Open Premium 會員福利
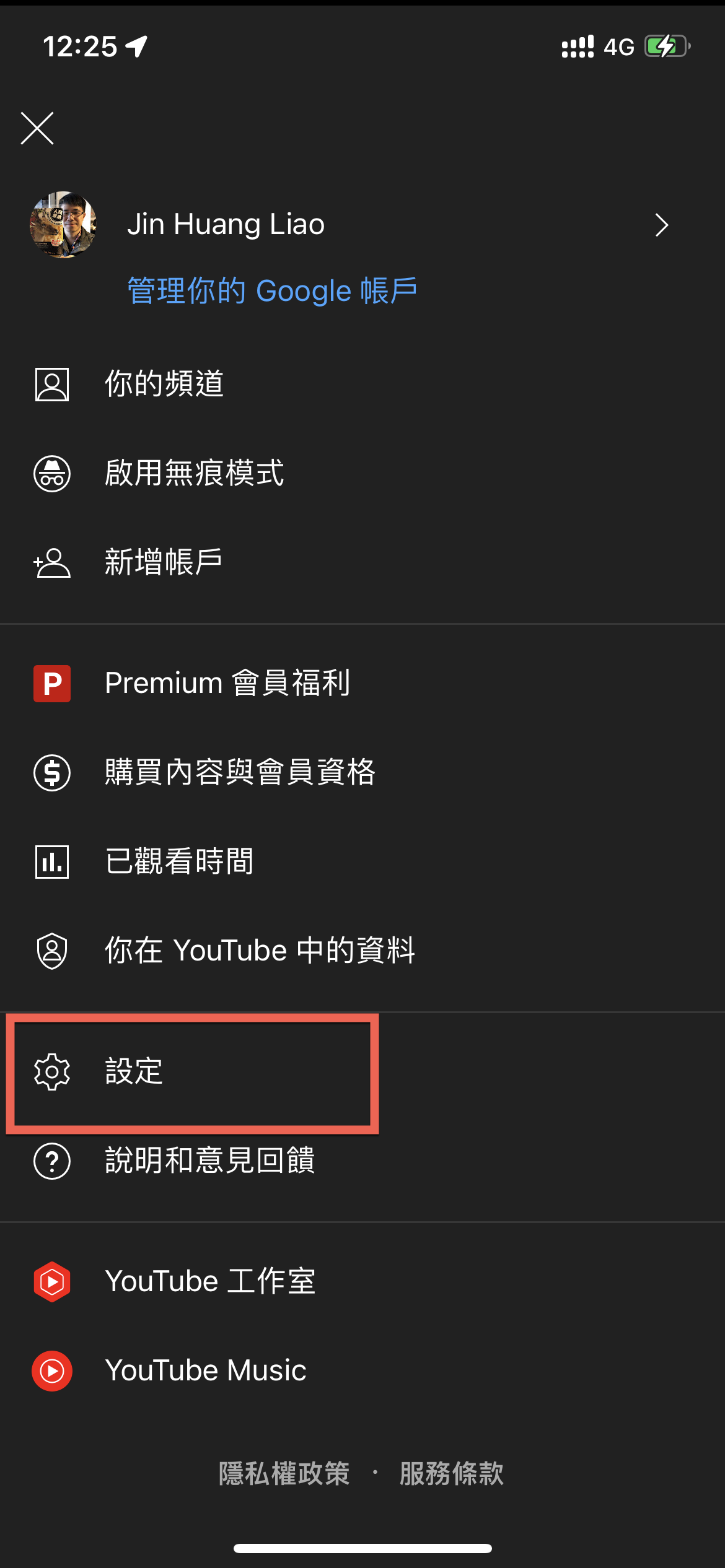This screenshot has width=725, height=1568. pos(227,684)
